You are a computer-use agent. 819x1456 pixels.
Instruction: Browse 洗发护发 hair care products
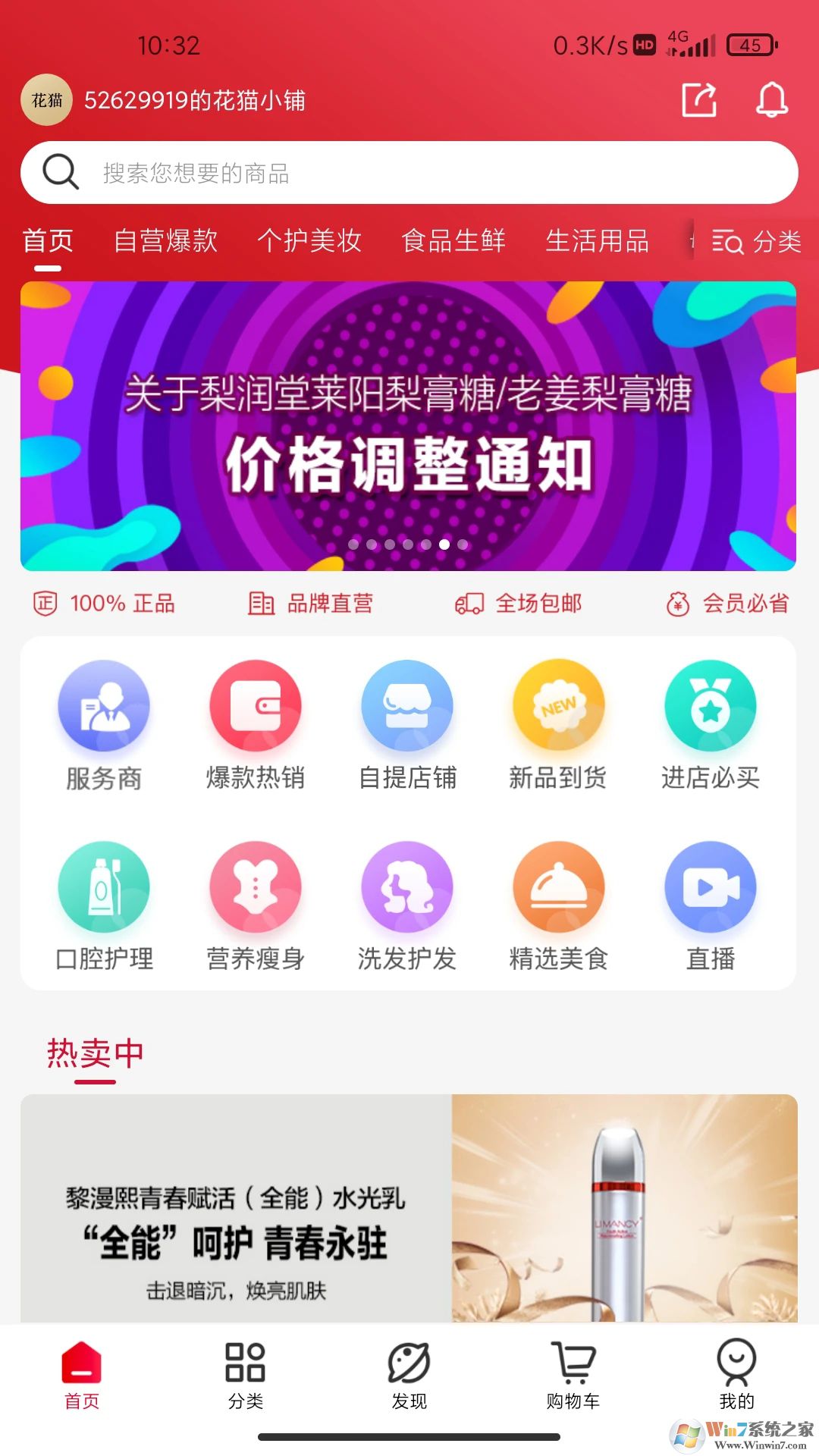tap(407, 887)
